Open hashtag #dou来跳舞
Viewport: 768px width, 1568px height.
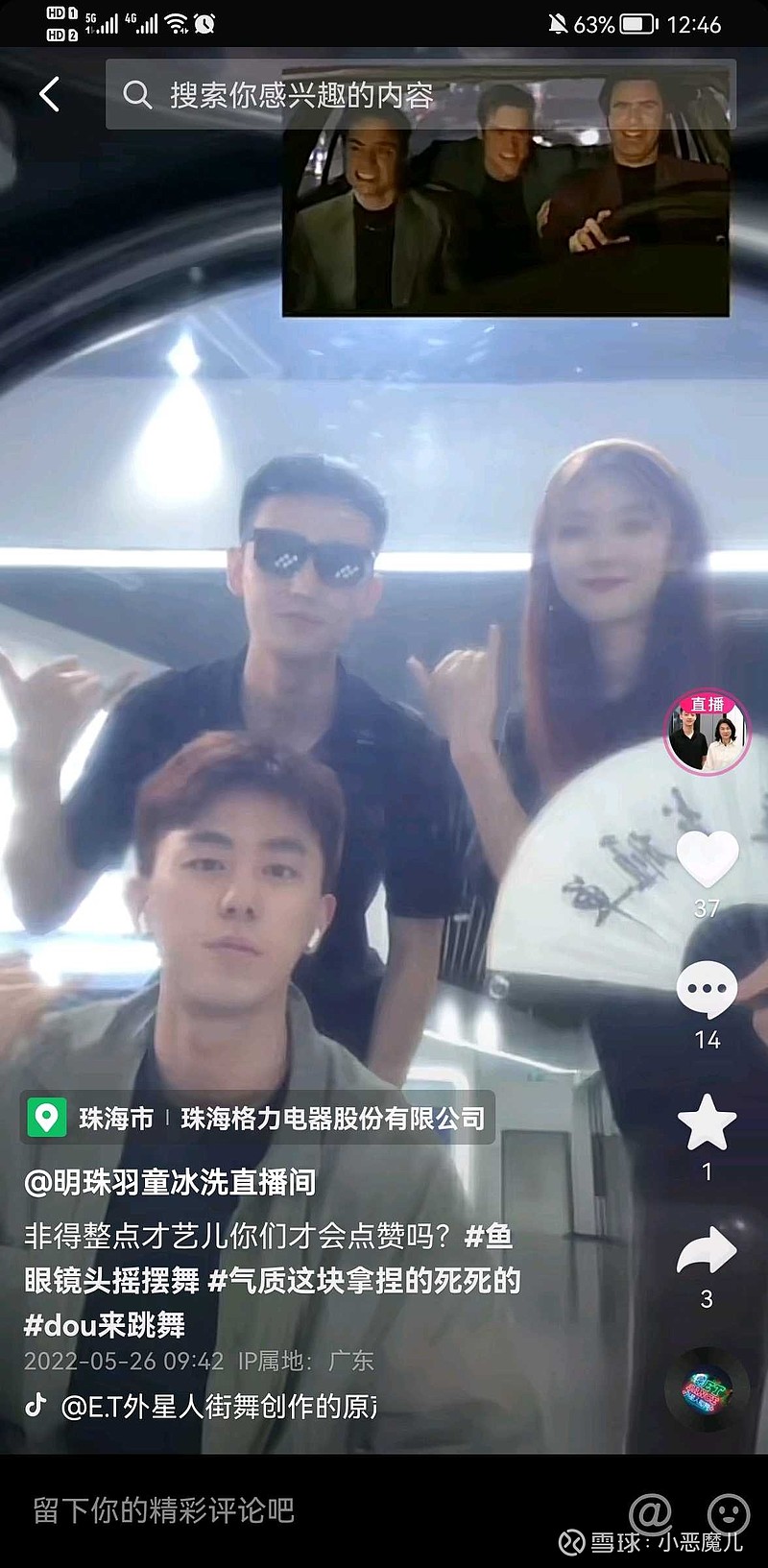coord(105,1326)
